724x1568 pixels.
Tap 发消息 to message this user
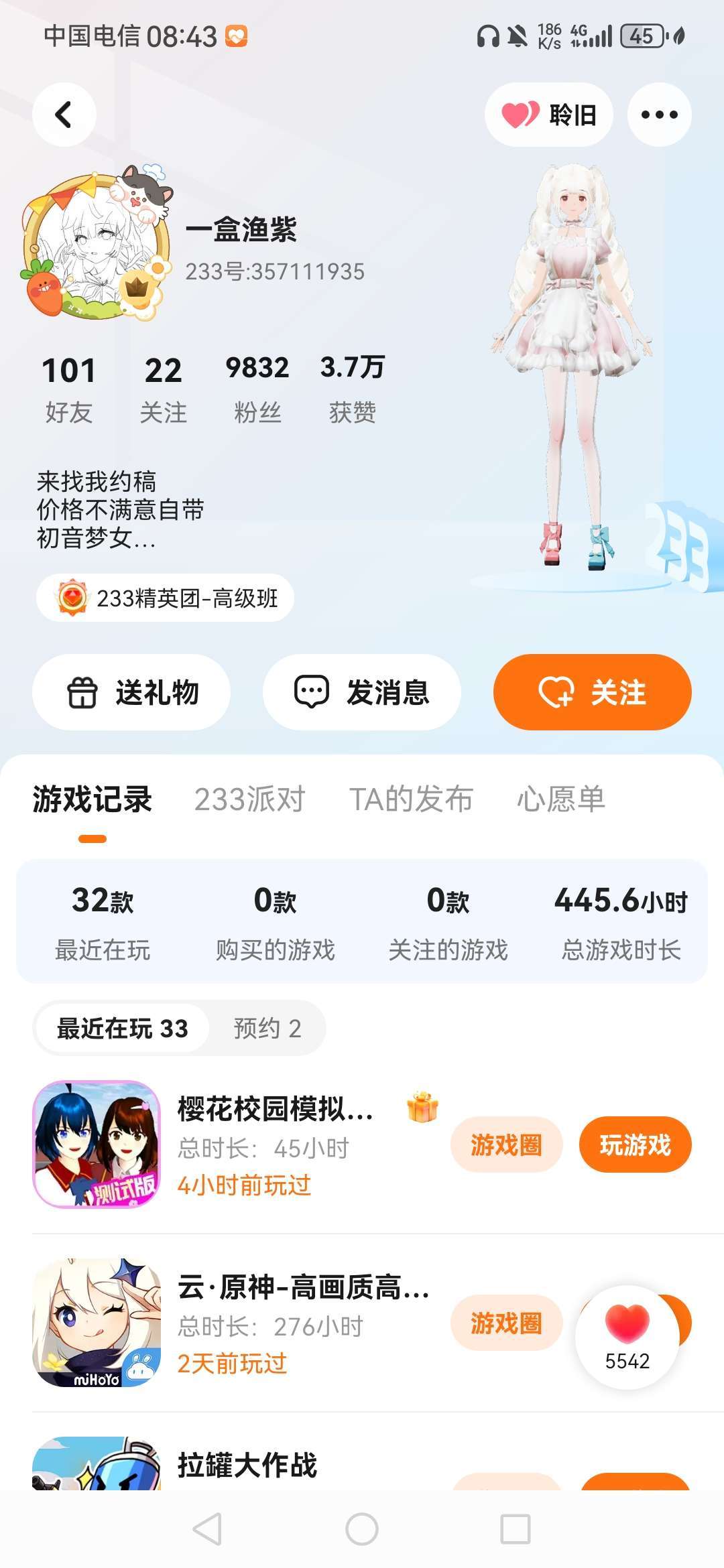pyautogui.click(x=362, y=692)
